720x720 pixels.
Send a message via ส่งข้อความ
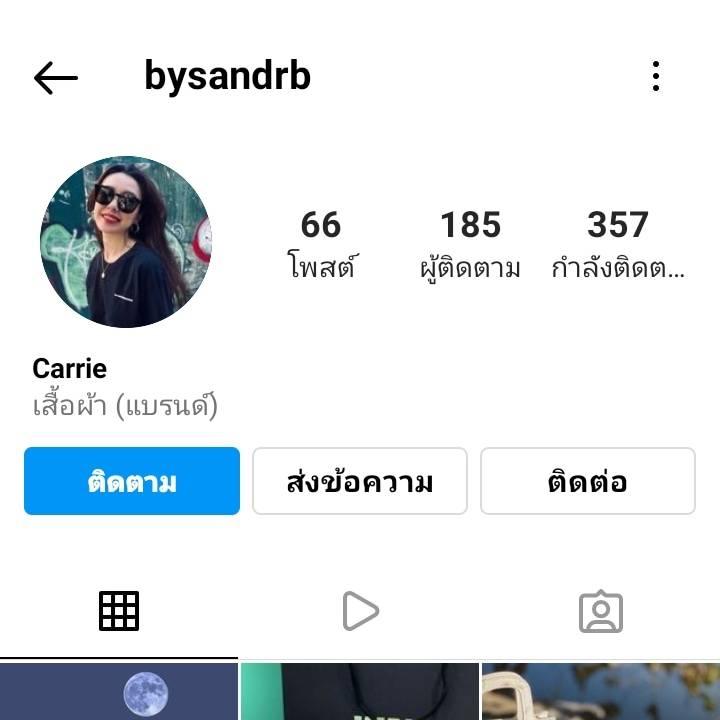click(360, 481)
